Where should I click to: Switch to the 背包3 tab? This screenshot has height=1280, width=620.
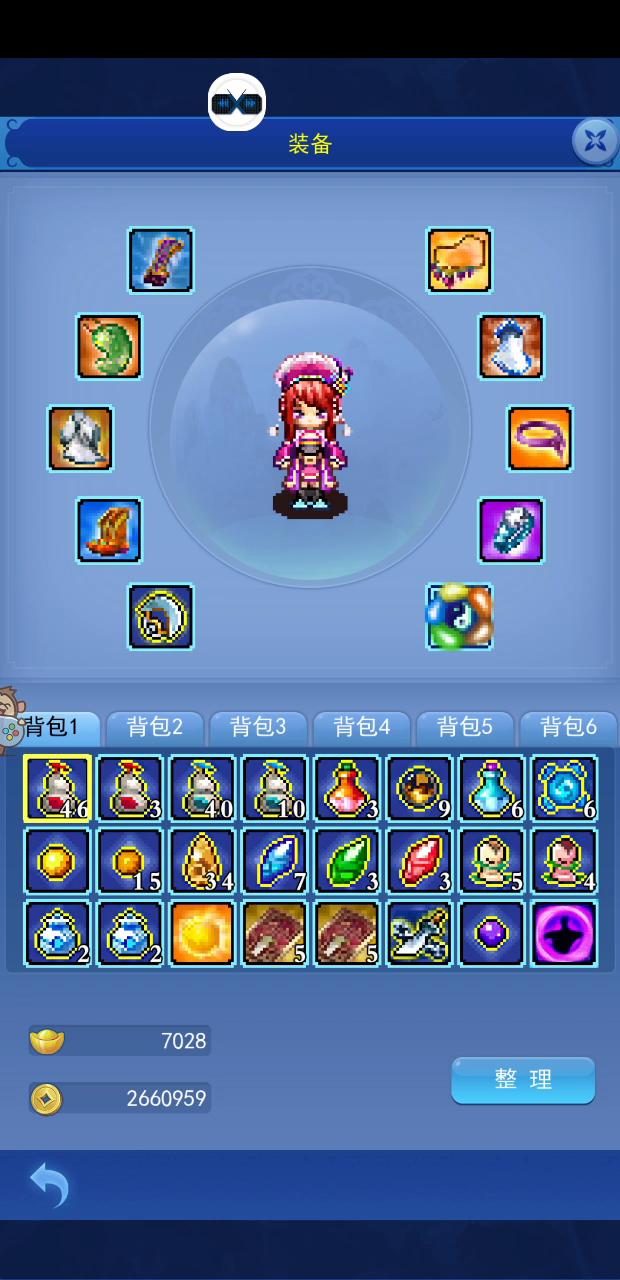pos(258,726)
